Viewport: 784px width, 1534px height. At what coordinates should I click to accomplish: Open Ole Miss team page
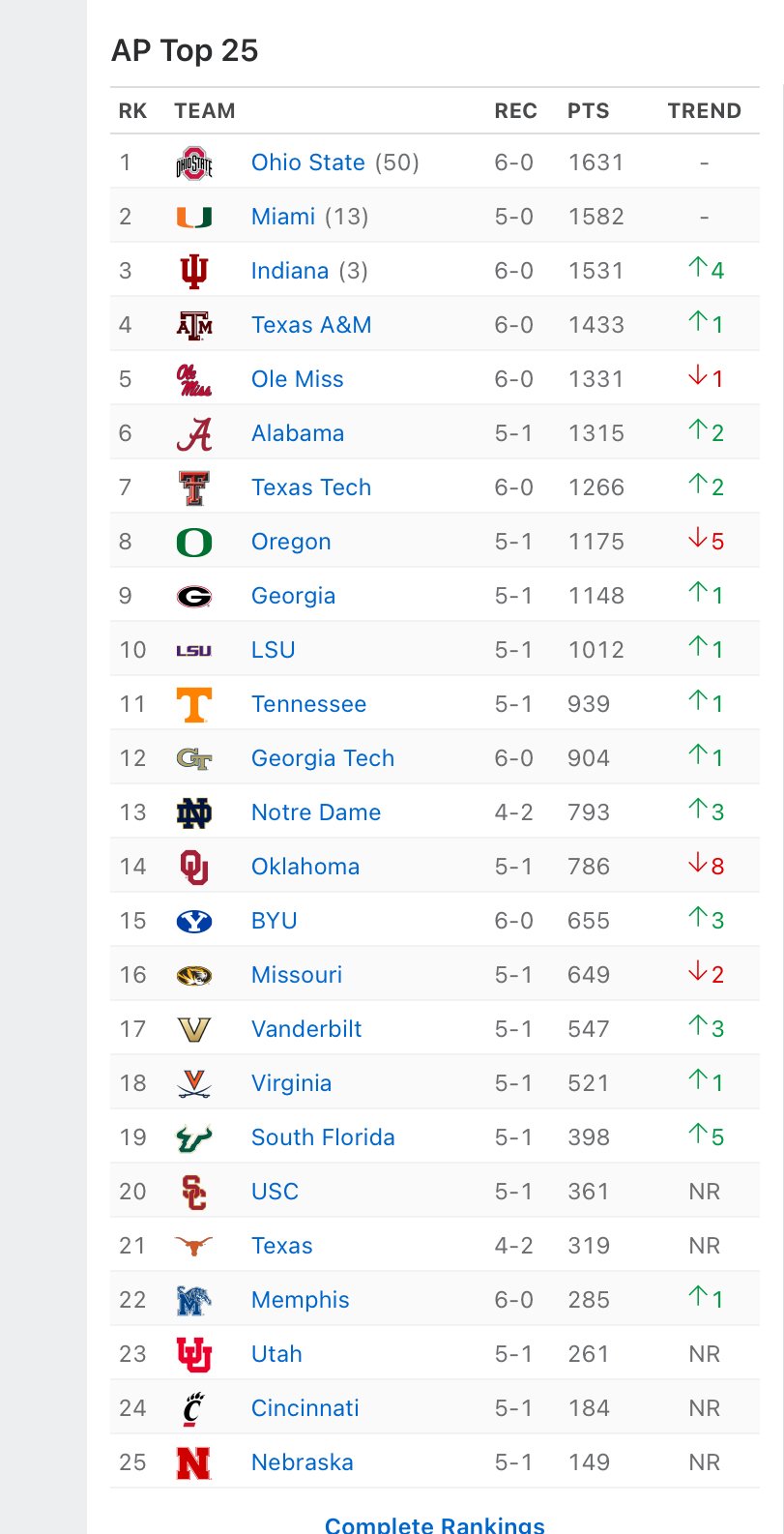pyautogui.click(x=297, y=379)
